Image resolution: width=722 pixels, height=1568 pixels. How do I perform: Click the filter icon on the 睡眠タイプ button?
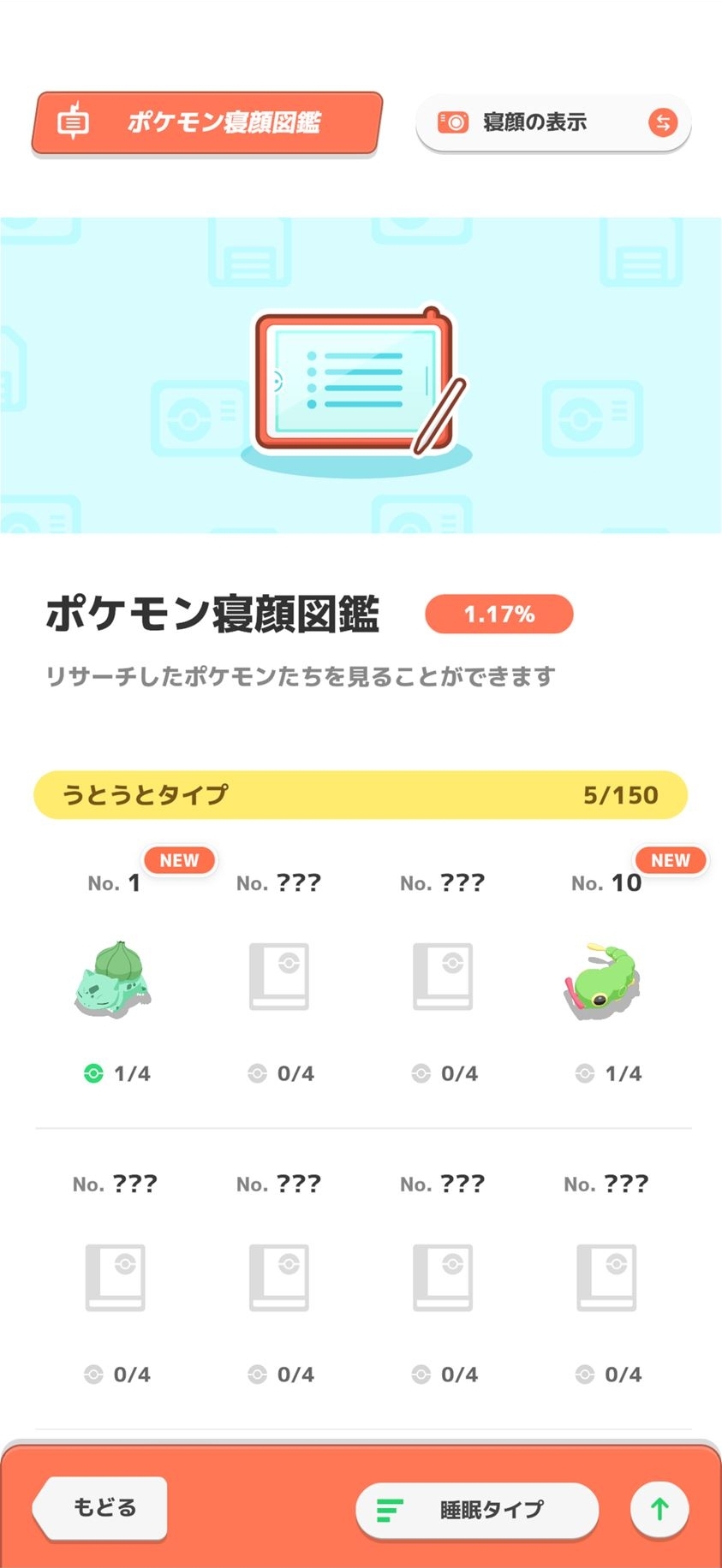tap(390, 1509)
